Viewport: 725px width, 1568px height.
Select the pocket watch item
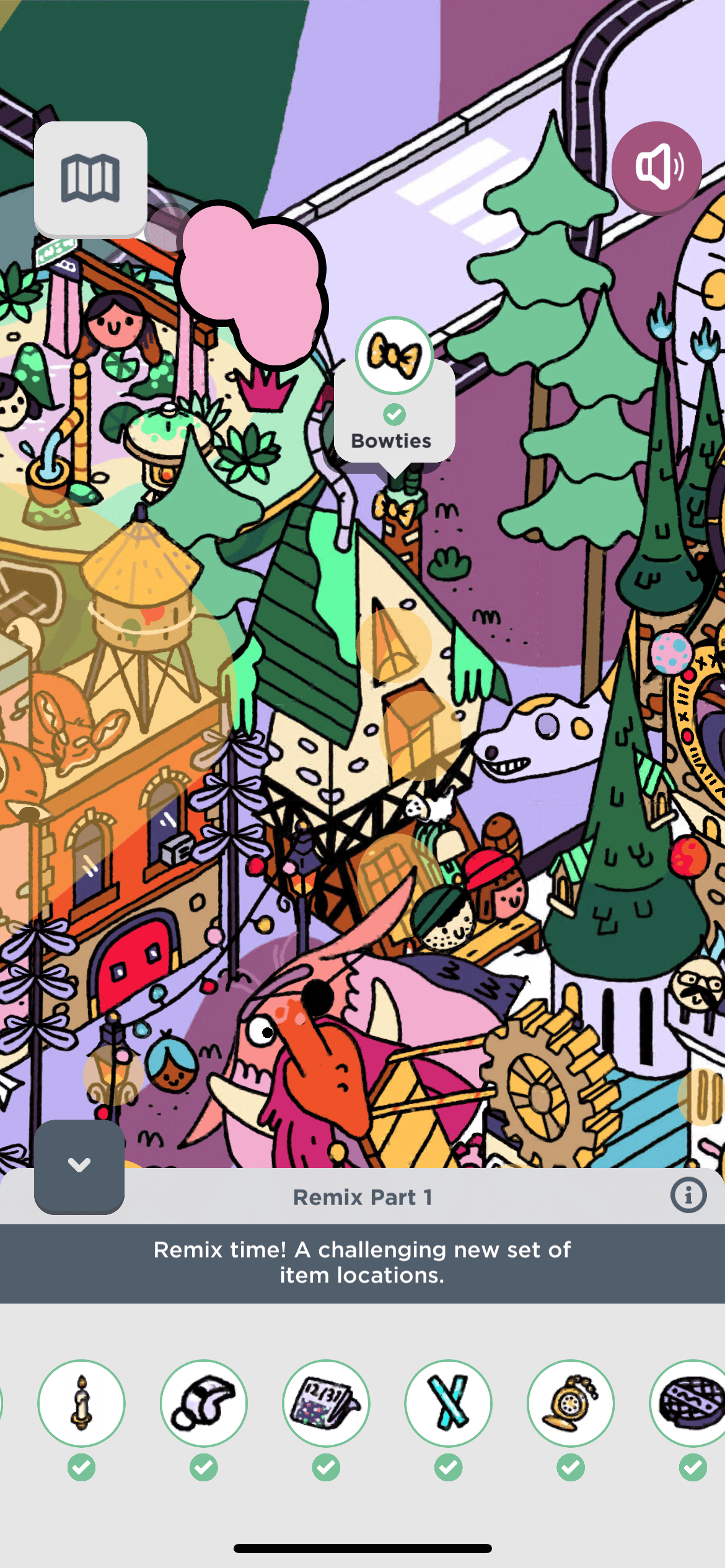pyautogui.click(x=570, y=1403)
